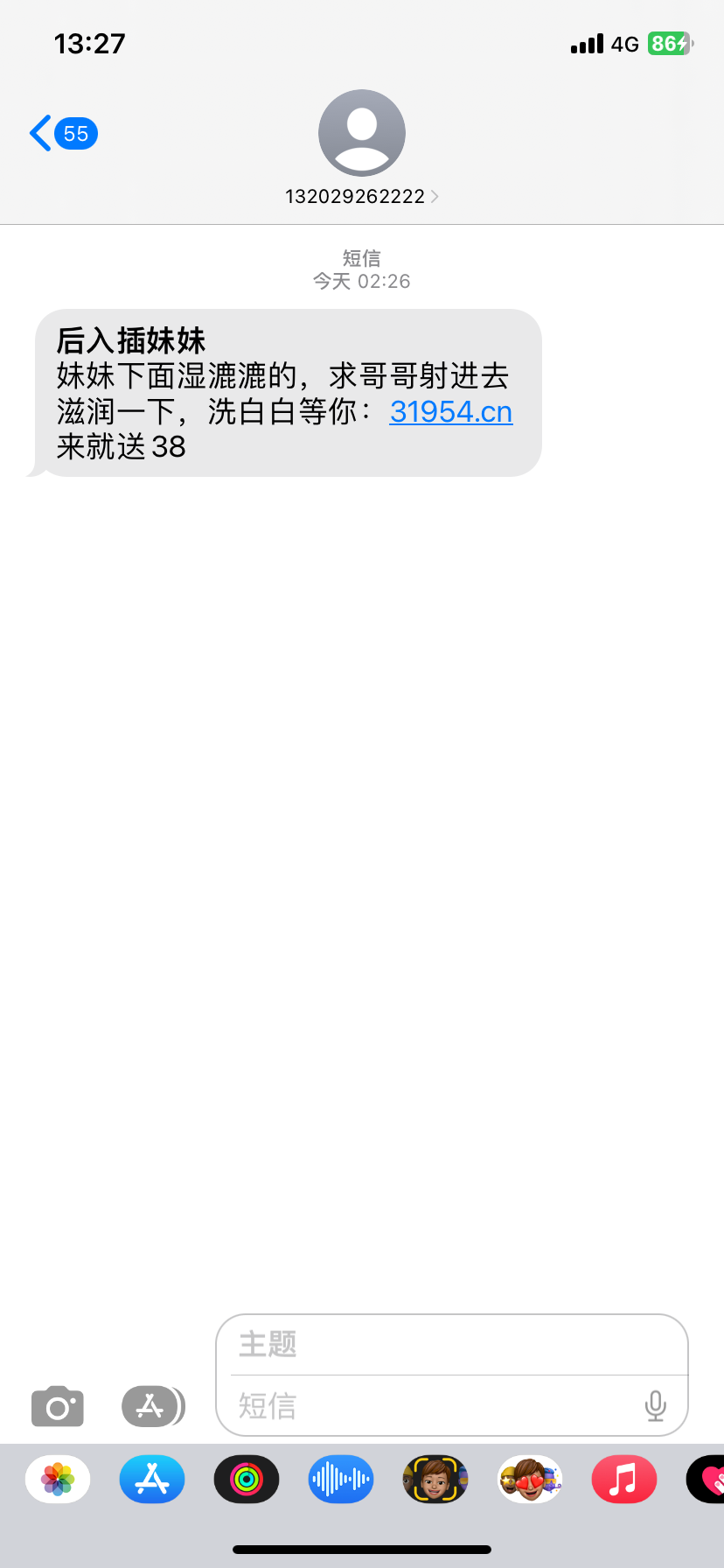Open the Digital Touch heart app
Image resolution: width=724 pixels, height=1568 pixels.
click(x=708, y=1480)
